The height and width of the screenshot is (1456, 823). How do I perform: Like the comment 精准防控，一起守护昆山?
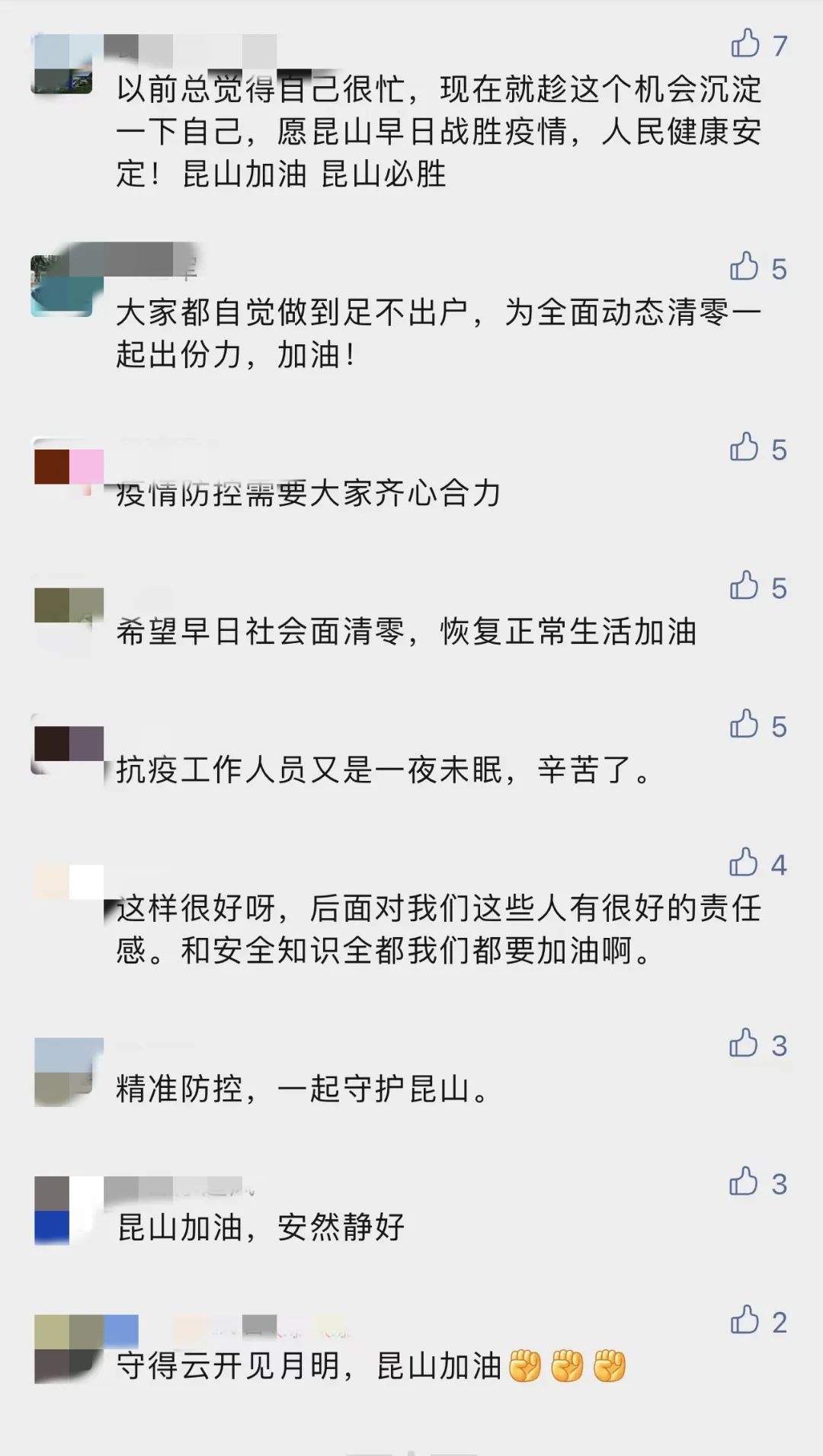click(x=743, y=1043)
